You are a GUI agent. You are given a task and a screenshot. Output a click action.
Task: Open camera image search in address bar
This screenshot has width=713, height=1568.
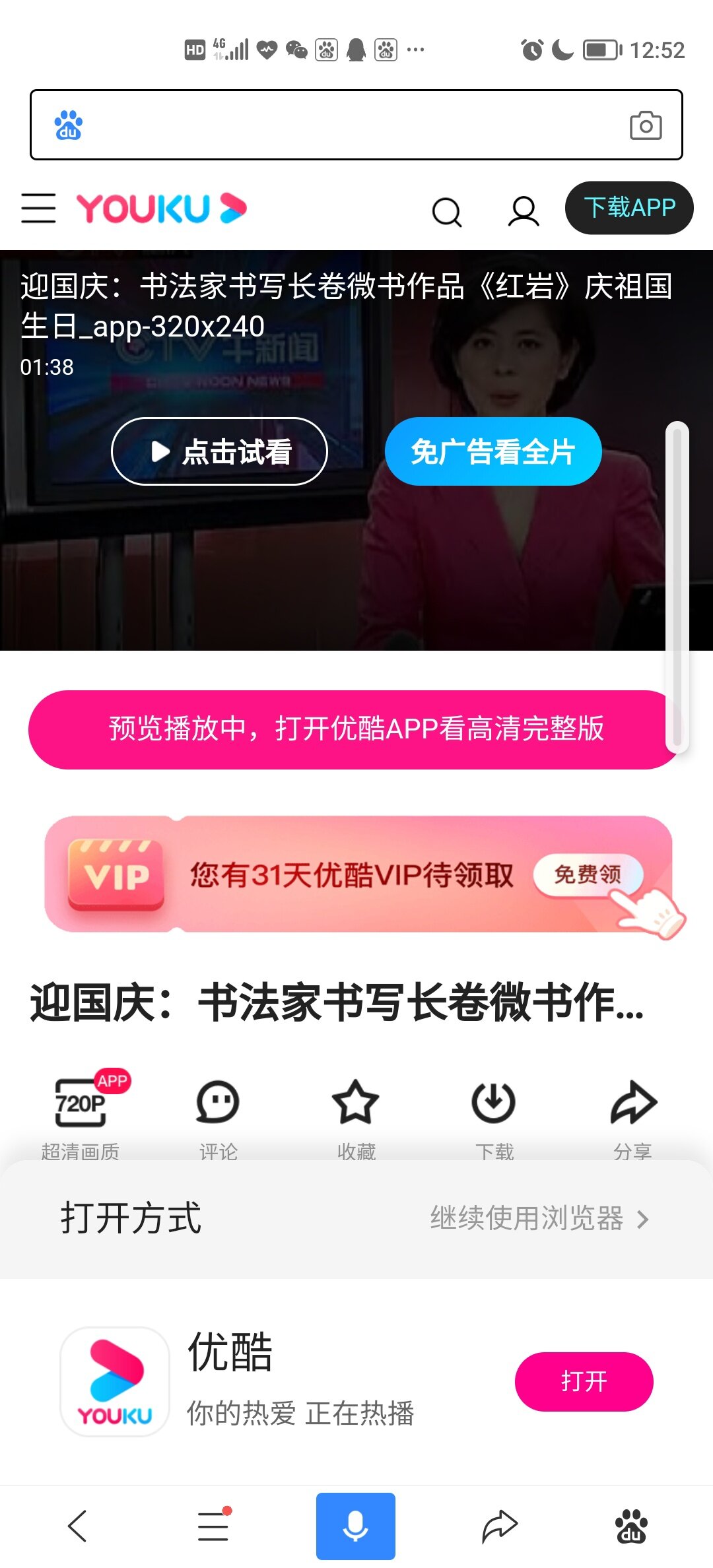pos(645,125)
